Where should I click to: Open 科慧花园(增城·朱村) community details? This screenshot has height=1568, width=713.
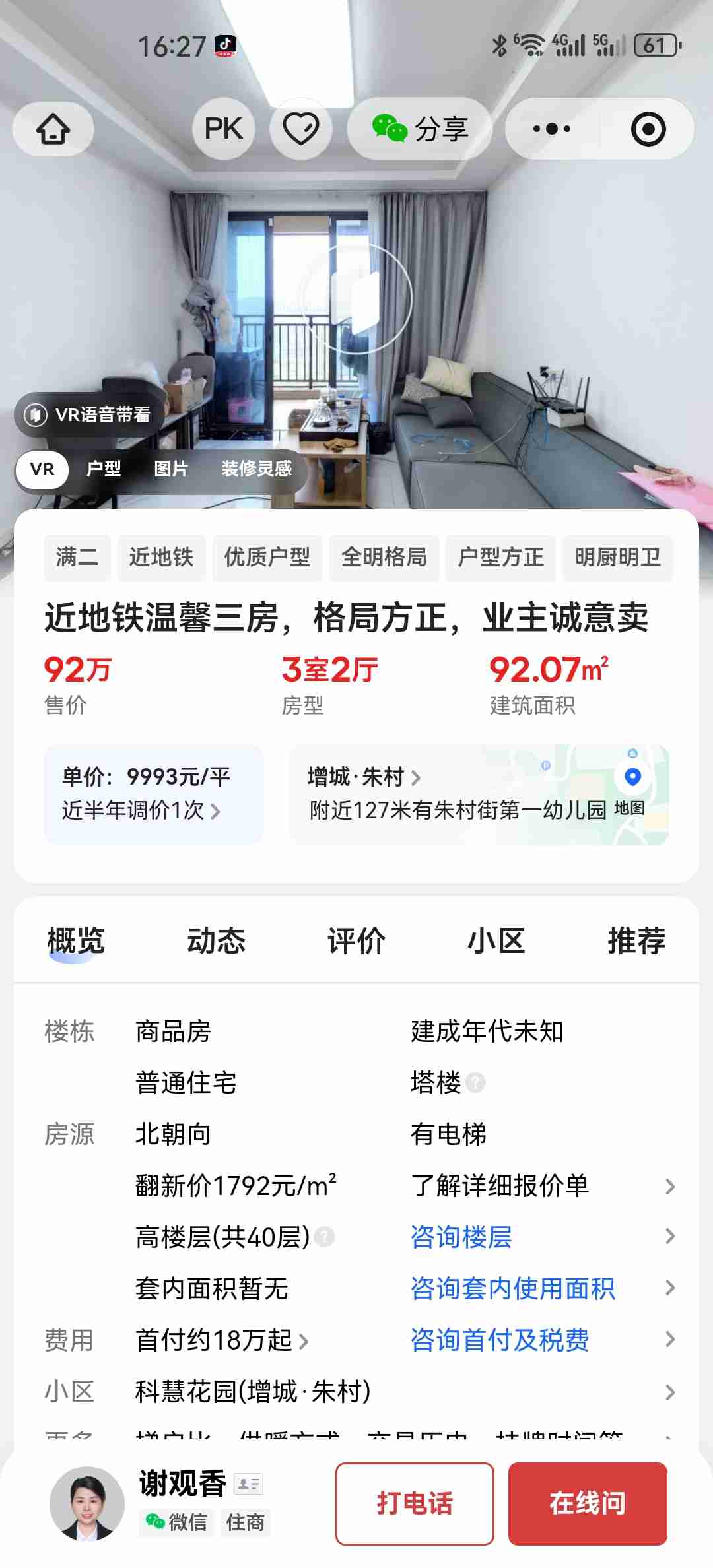(x=253, y=1392)
